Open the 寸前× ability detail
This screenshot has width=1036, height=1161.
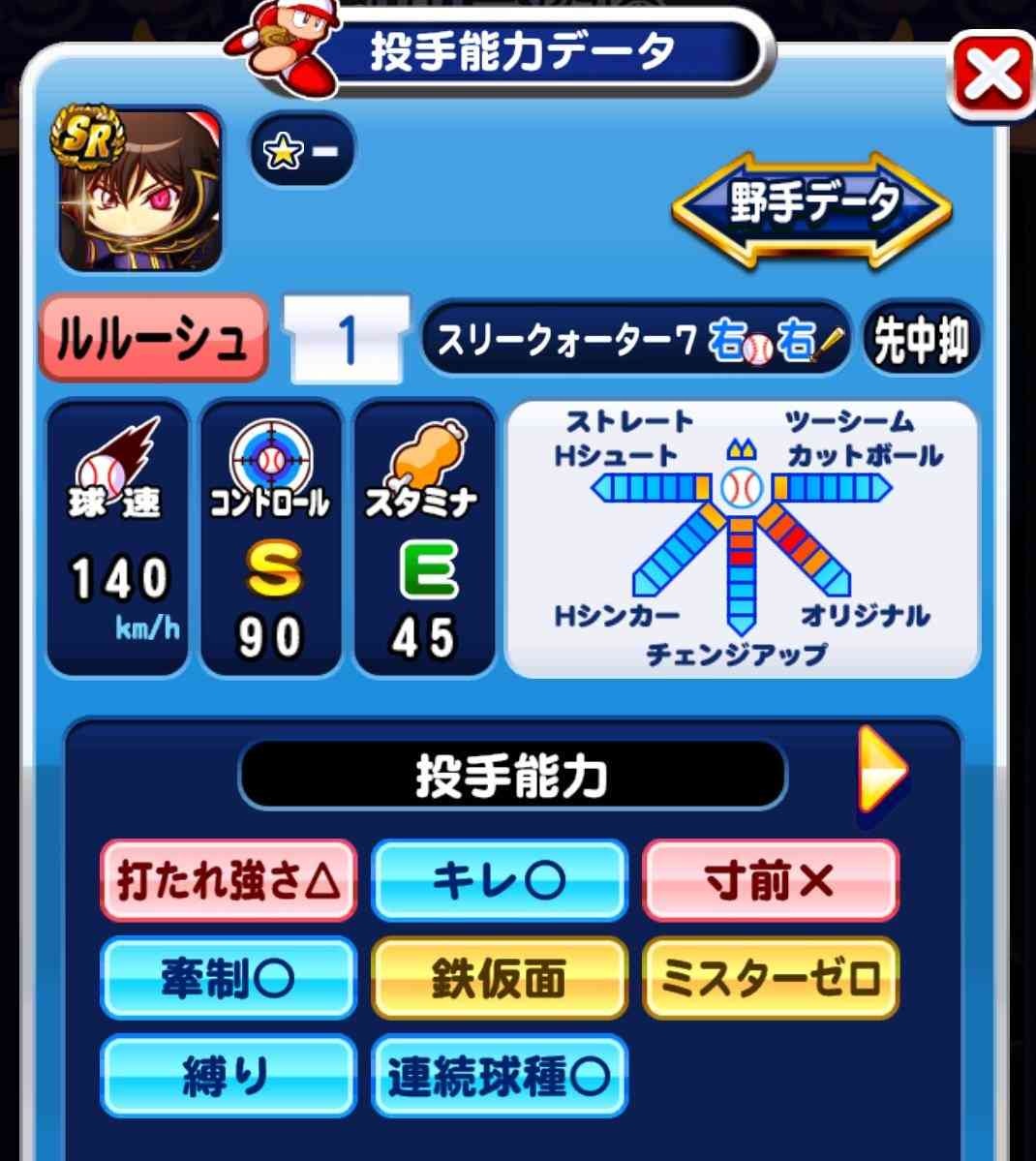coord(771,880)
